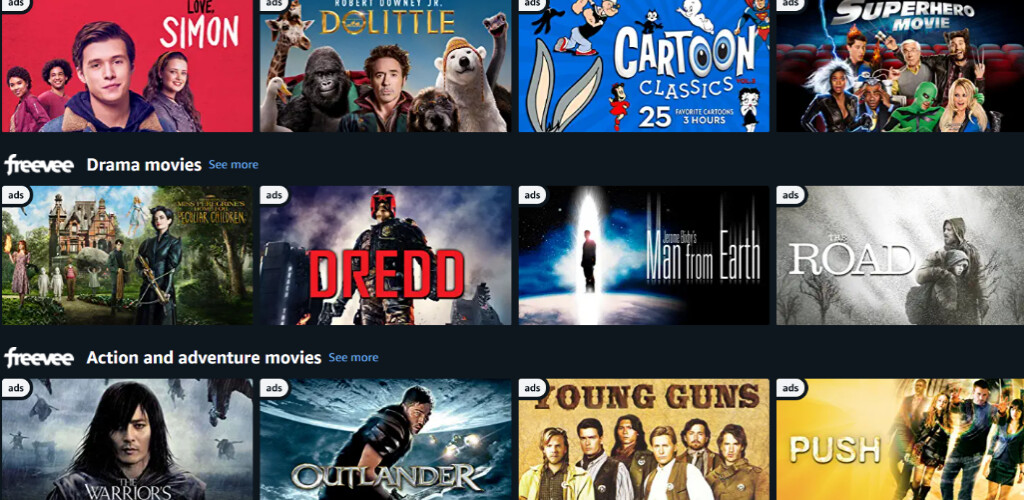Viewport: 1024px width, 500px height.
Task: Open Cartoon Classics collection
Action: [644, 66]
